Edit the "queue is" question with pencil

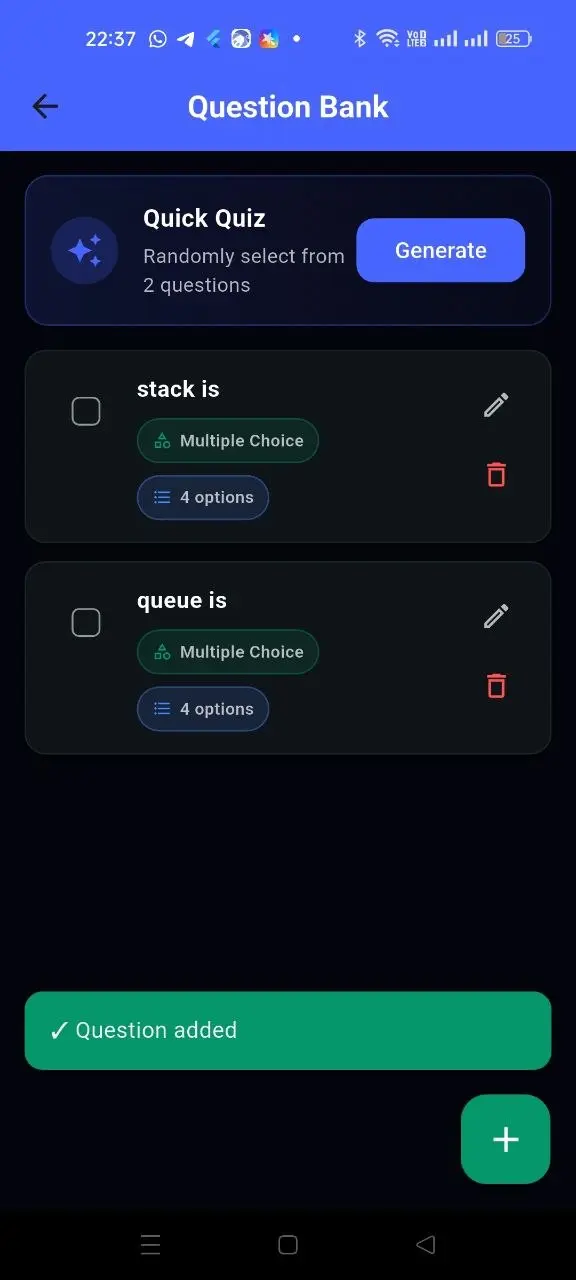(x=496, y=616)
